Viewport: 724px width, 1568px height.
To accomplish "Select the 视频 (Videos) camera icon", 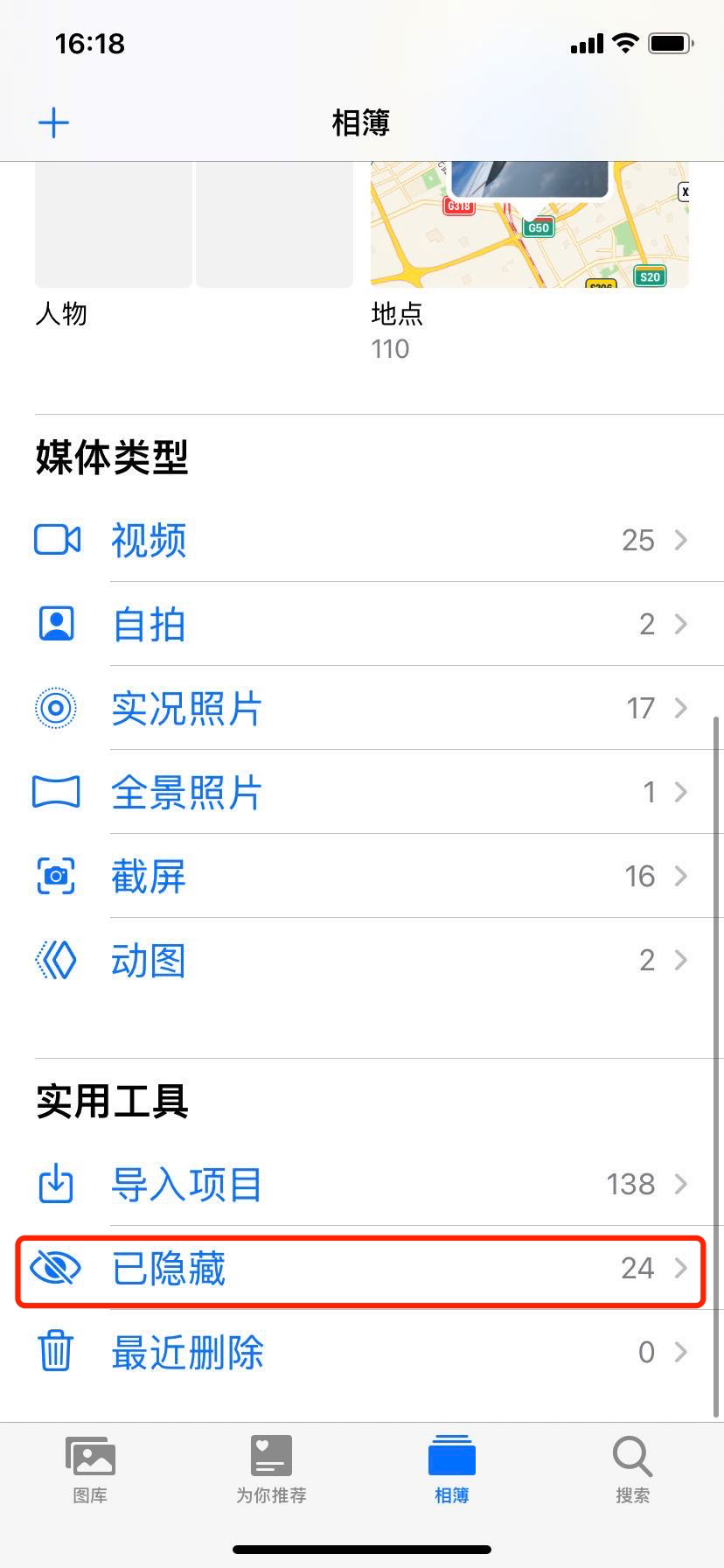I will [56, 540].
